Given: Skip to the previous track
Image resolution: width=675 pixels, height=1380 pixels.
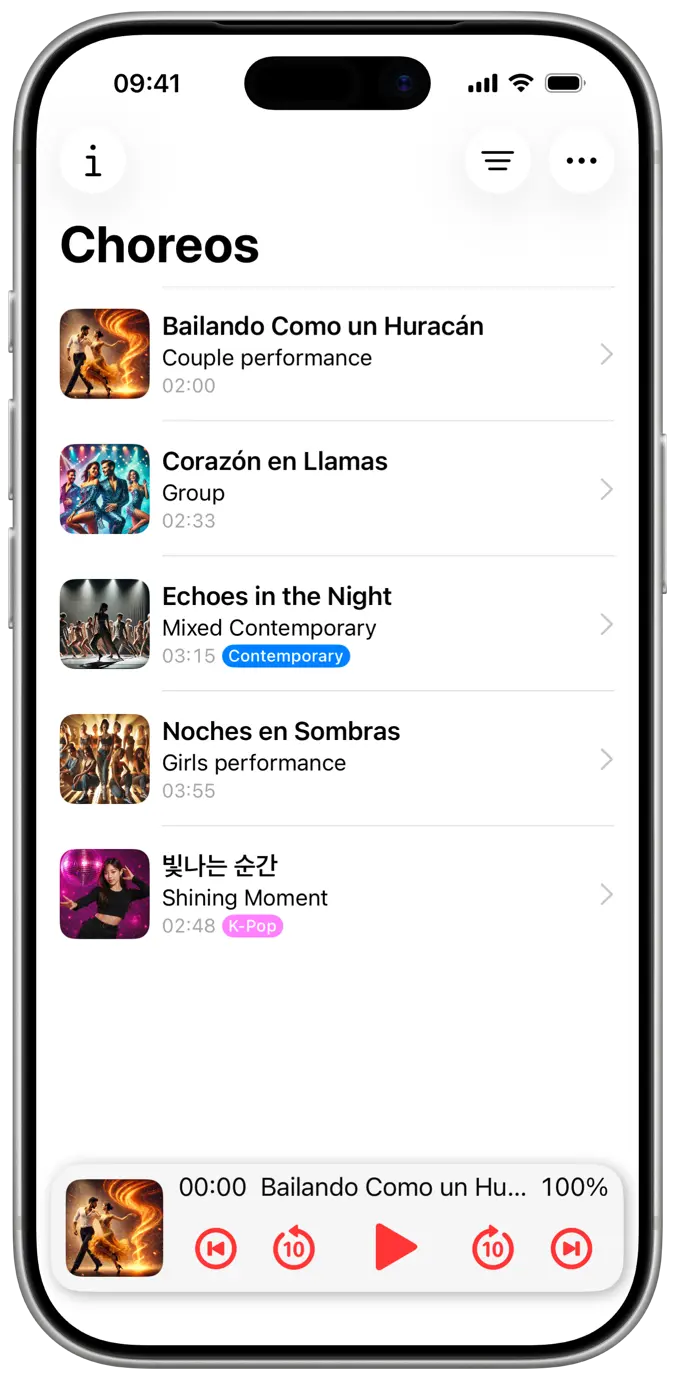Looking at the screenshot, I should click(x=216, y=1248).
